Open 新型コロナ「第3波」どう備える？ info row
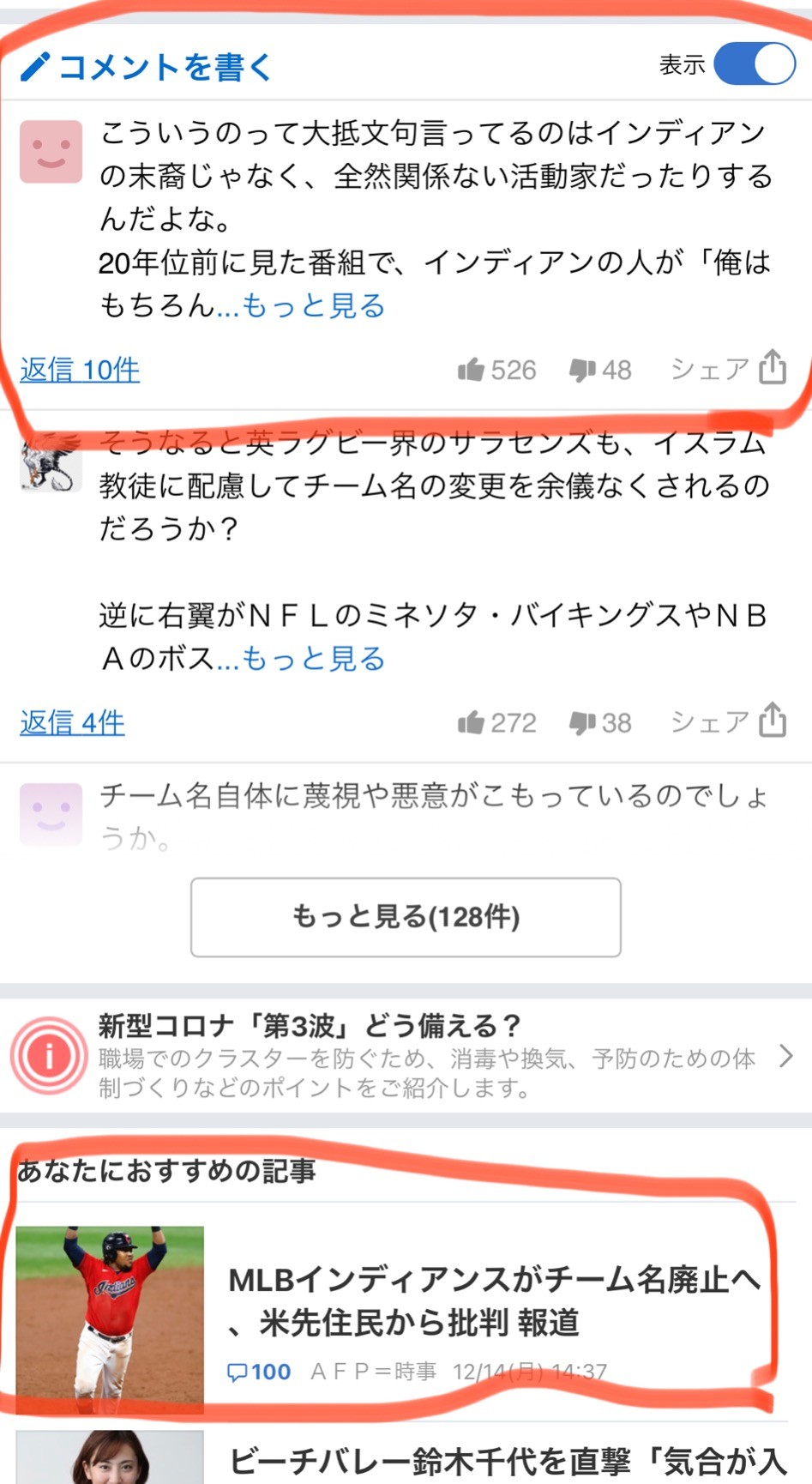 (406, 1056)
